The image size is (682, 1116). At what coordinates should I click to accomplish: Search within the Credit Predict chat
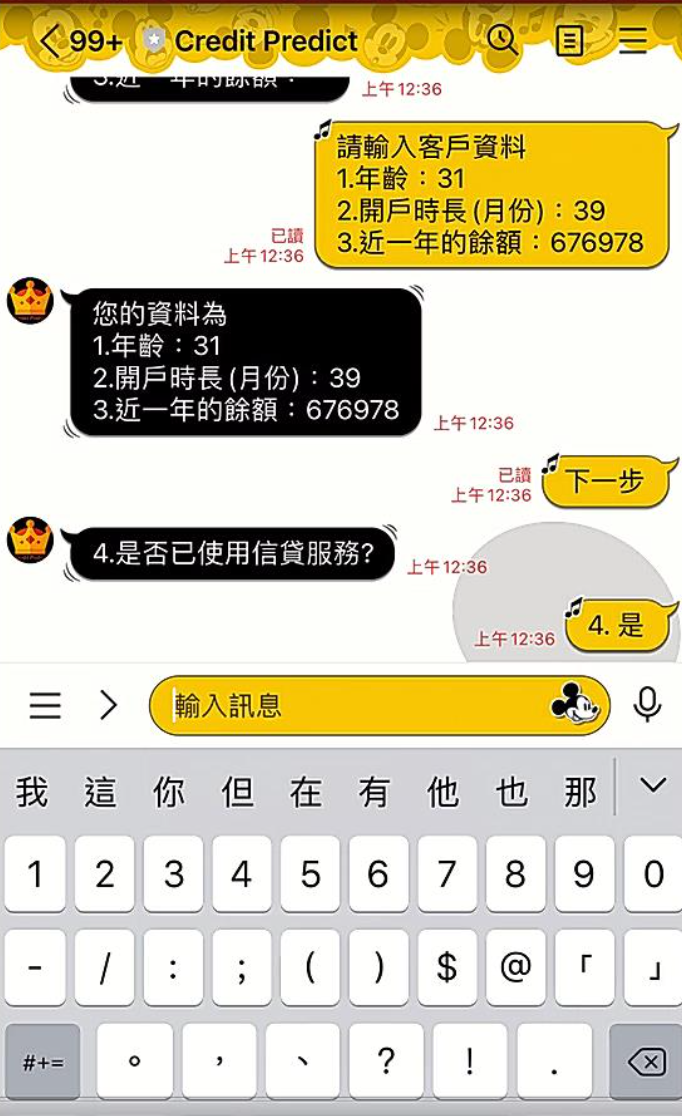tap(502, 40)
